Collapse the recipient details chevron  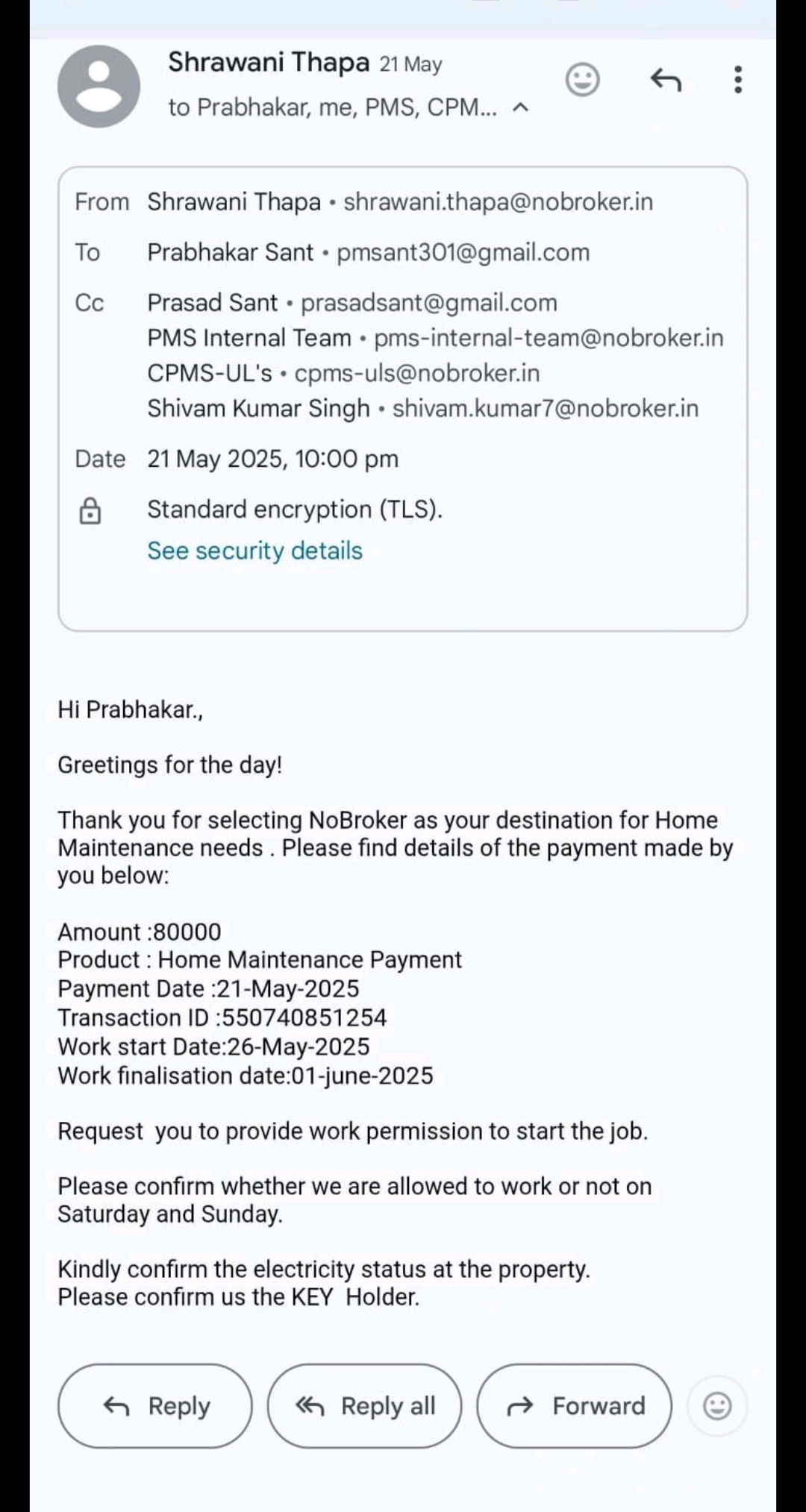(521, 107)
